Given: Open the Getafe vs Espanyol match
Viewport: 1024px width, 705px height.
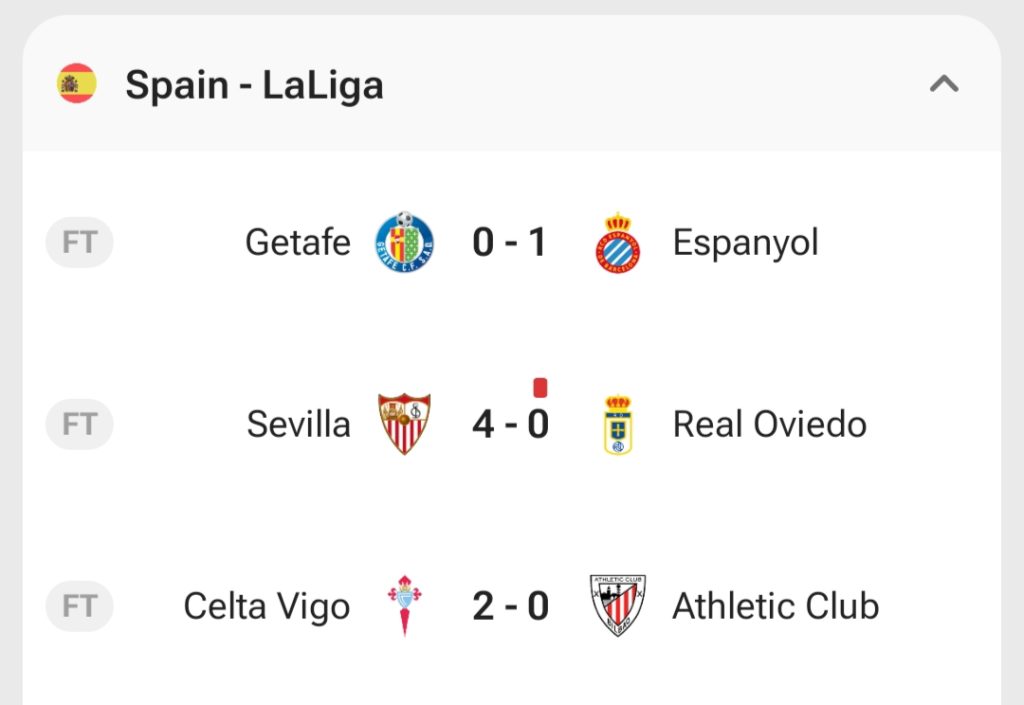Looking at the screenshot, I should click(510, 242).
